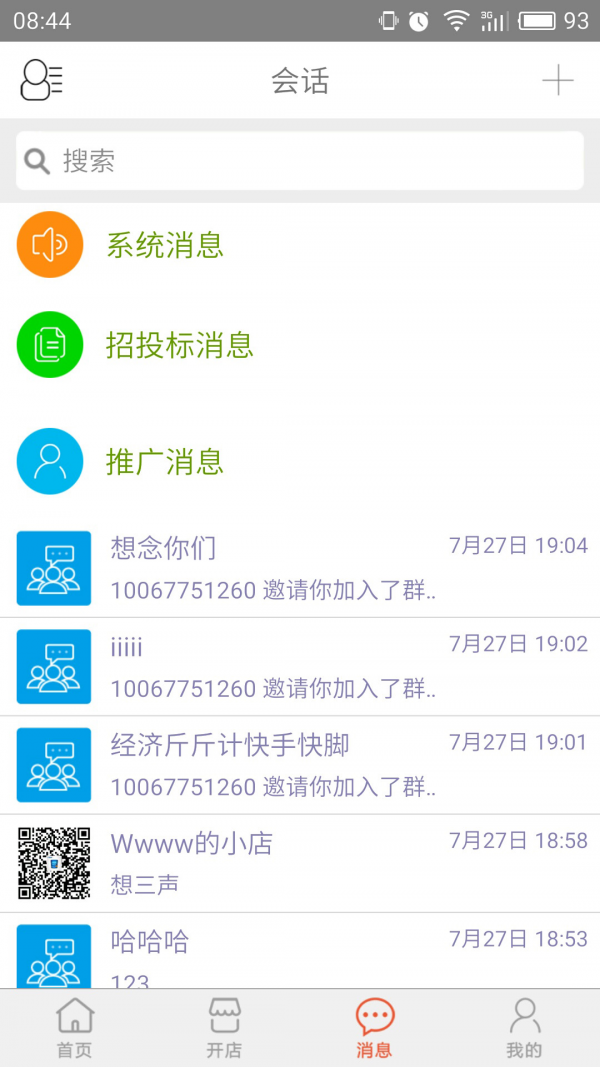The image size is (600, 1067).
Task: Tap the 搜索 search field
Action: 300,161
